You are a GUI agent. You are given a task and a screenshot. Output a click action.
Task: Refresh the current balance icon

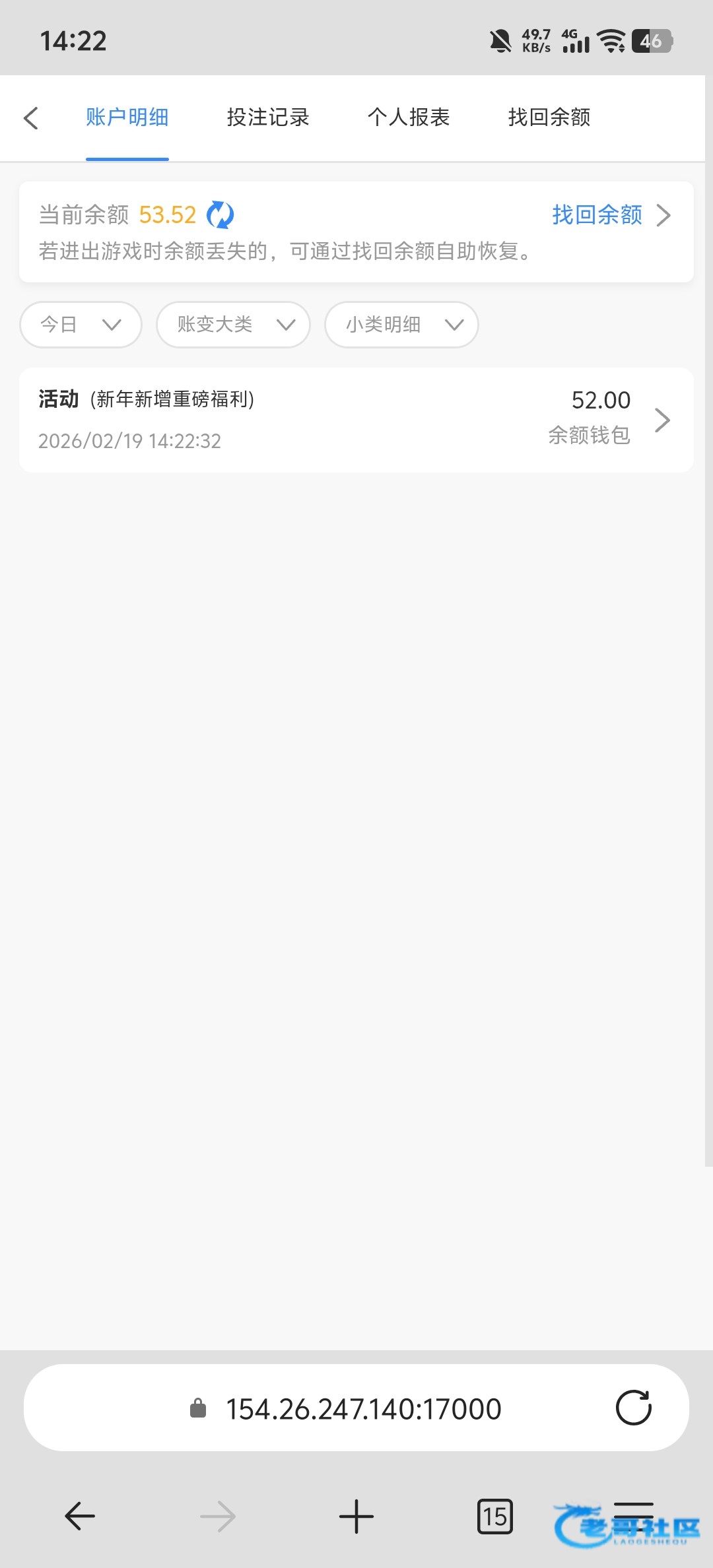click(220, 215)
